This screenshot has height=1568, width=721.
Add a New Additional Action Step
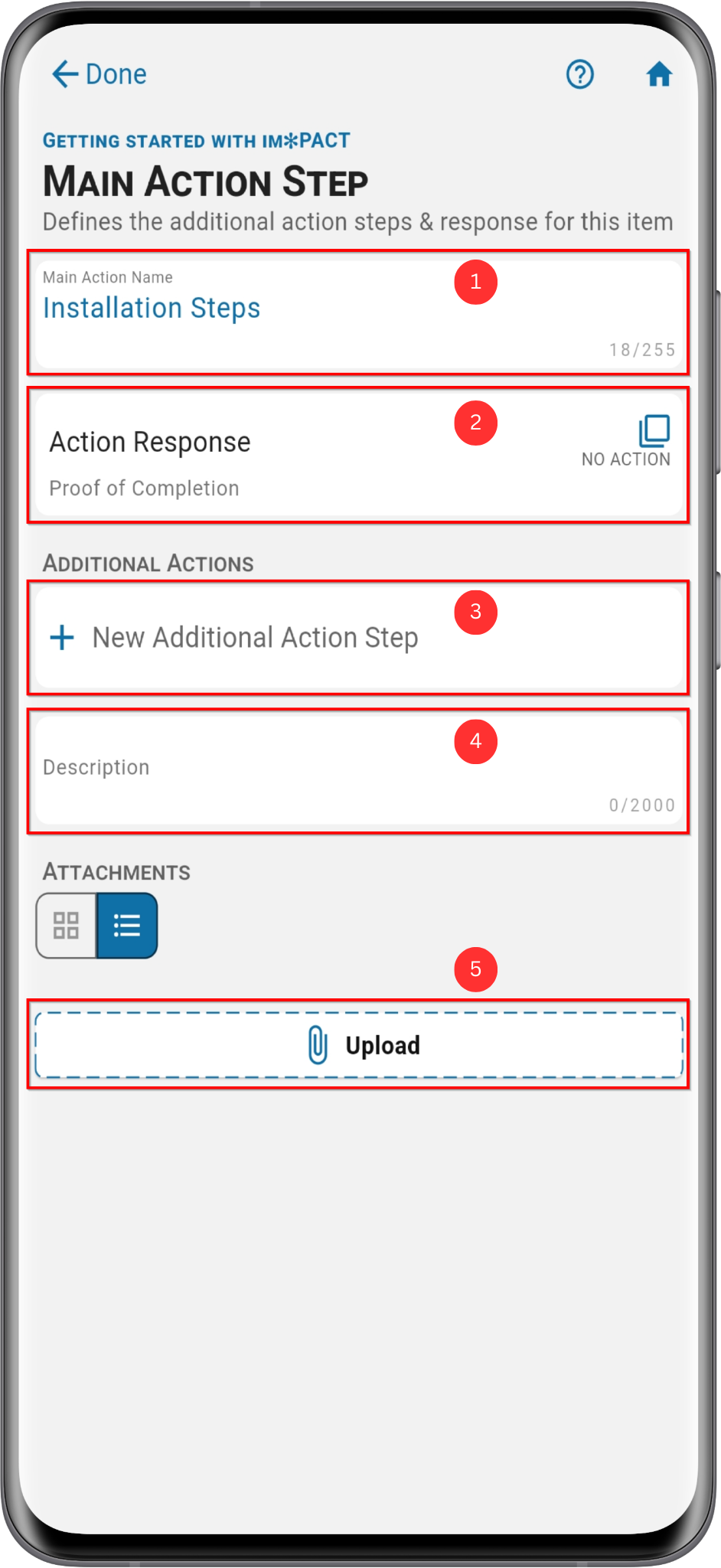pyautogui.click(x=358, y=638)
